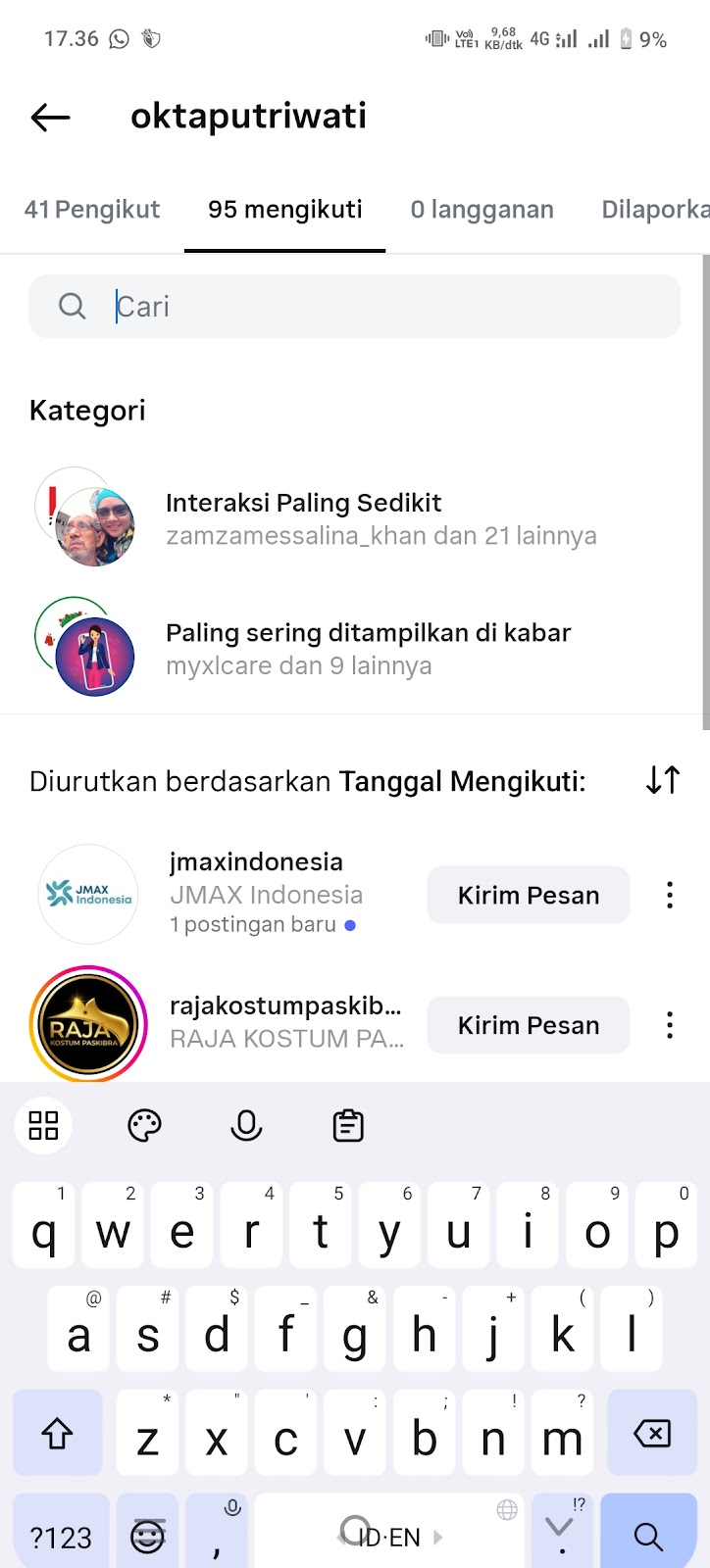Screen dimensions: 710x1568
Task: Open jmaxindonesia profile
Action: click(x=256, y=862)
